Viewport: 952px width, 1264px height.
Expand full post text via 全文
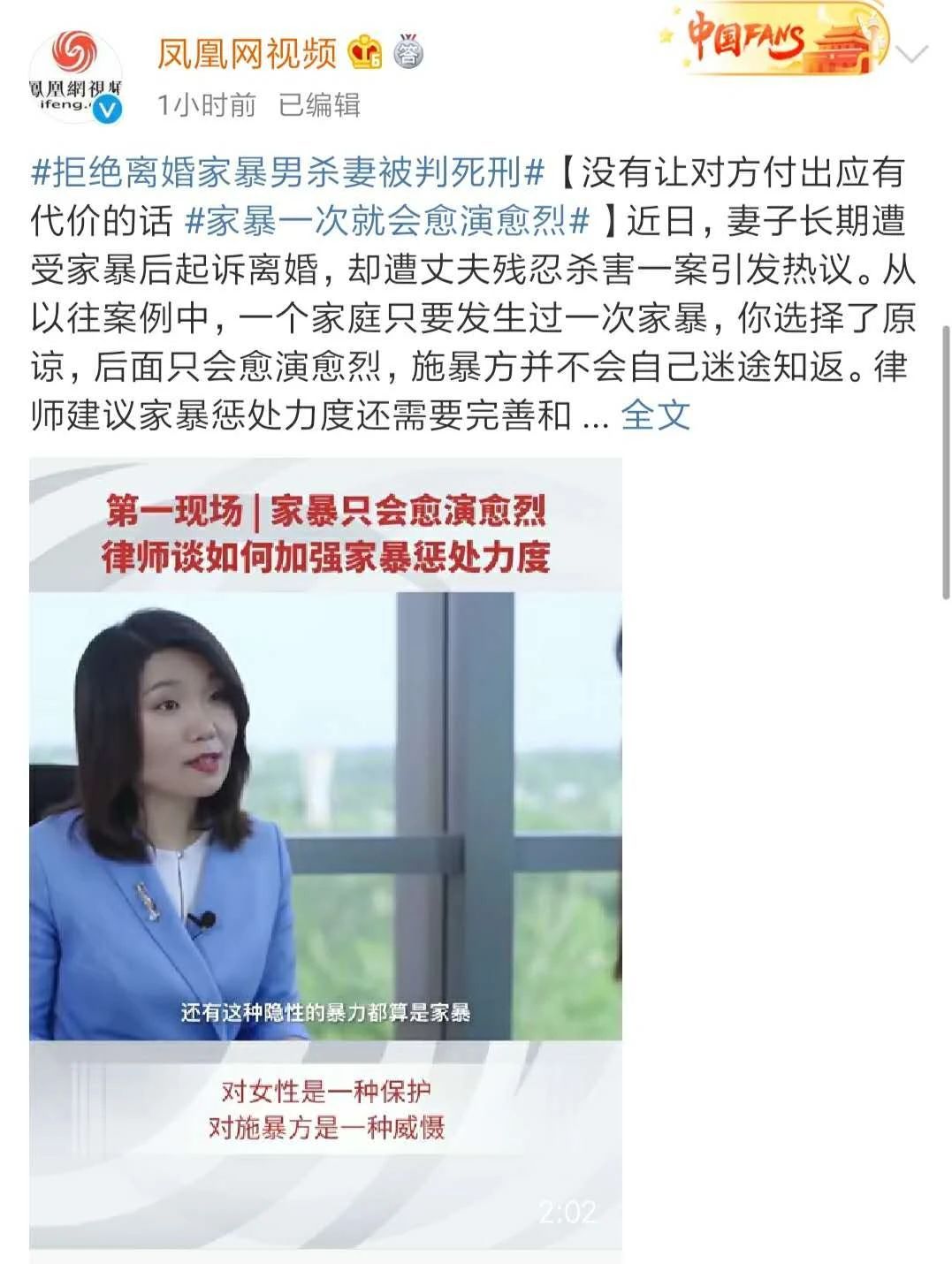tap(654, 415)
